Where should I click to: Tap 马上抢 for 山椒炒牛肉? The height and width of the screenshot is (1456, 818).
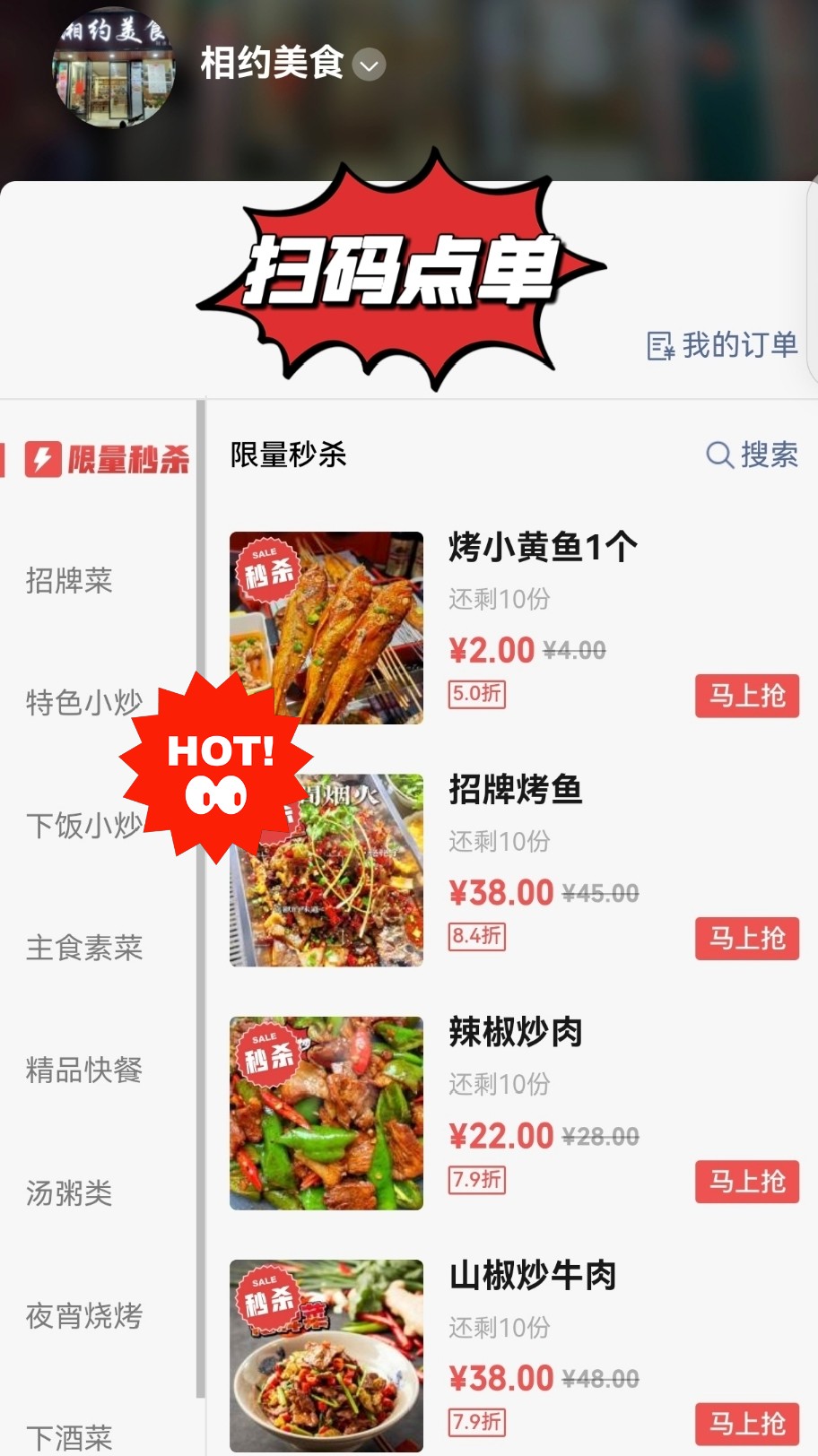click(746, 1424)
